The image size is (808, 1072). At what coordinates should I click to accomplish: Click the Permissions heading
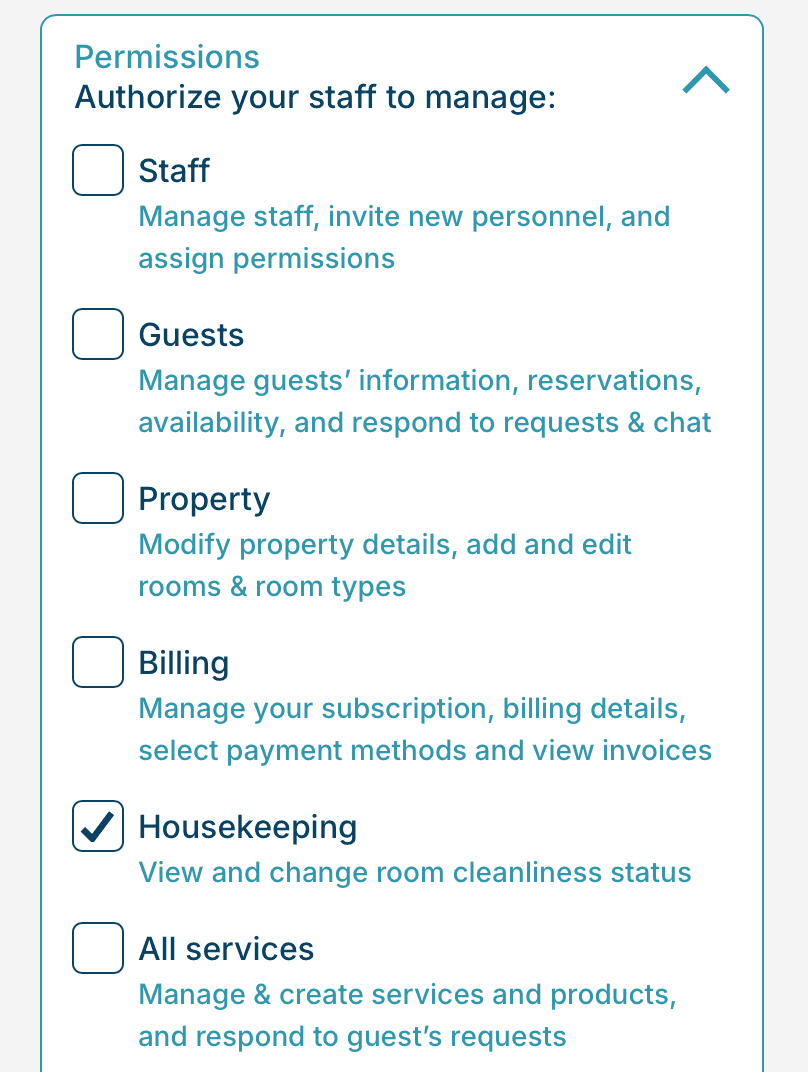pyautogui.click(x=166, y=57)
